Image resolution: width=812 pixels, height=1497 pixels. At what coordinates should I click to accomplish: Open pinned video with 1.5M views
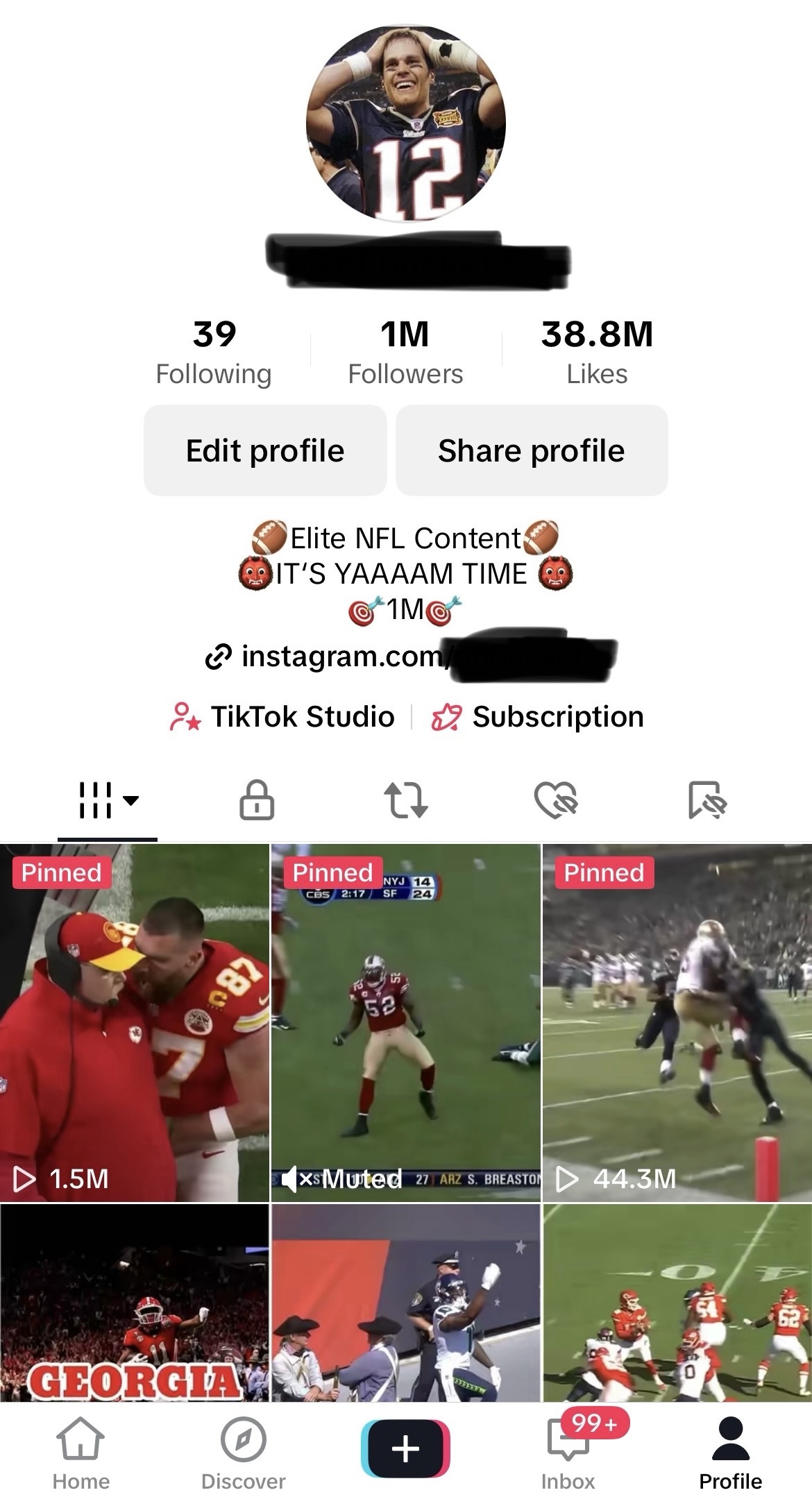click(x=134, y=1022)
